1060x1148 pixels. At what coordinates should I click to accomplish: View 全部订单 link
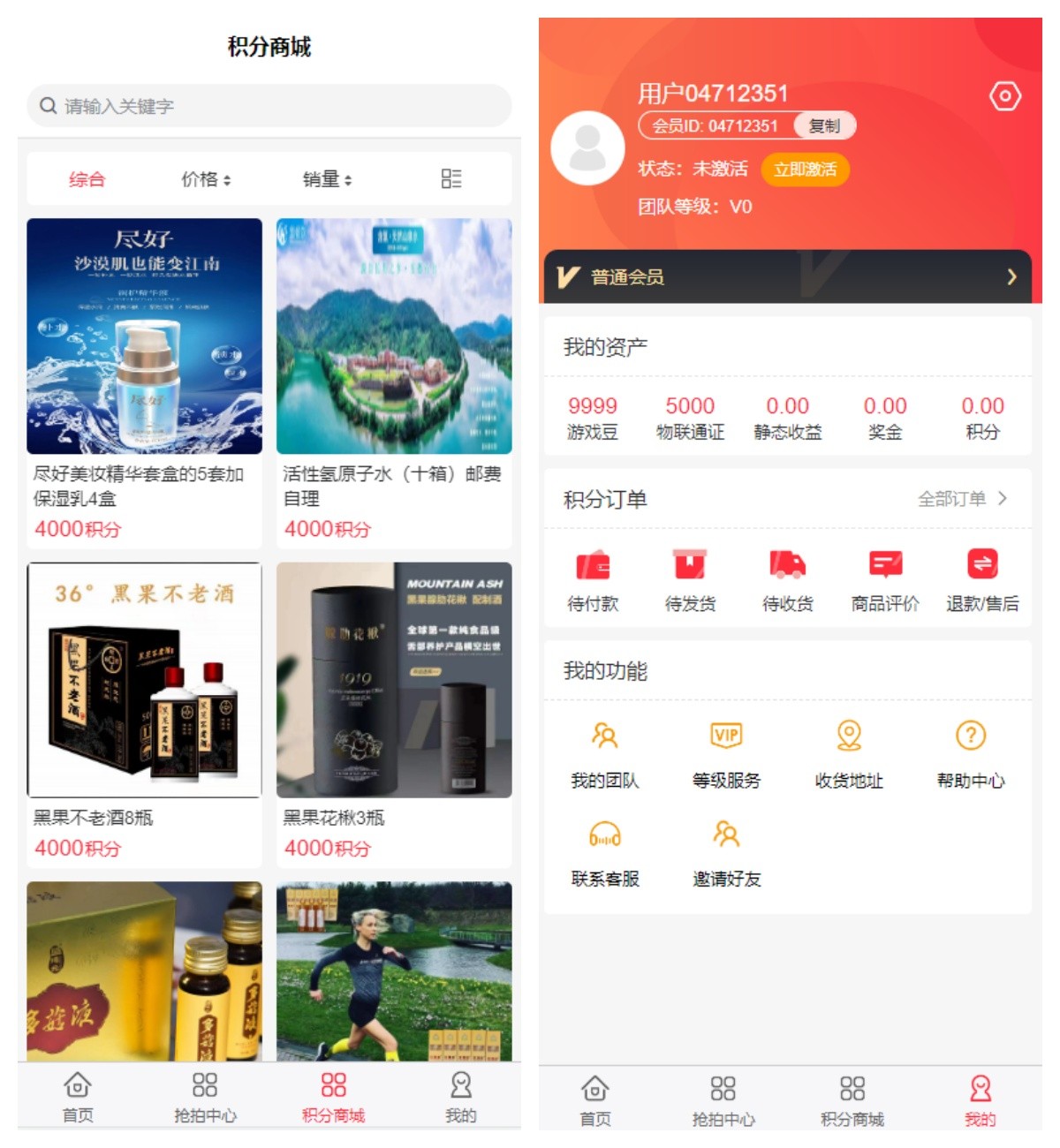click(961, 499)
